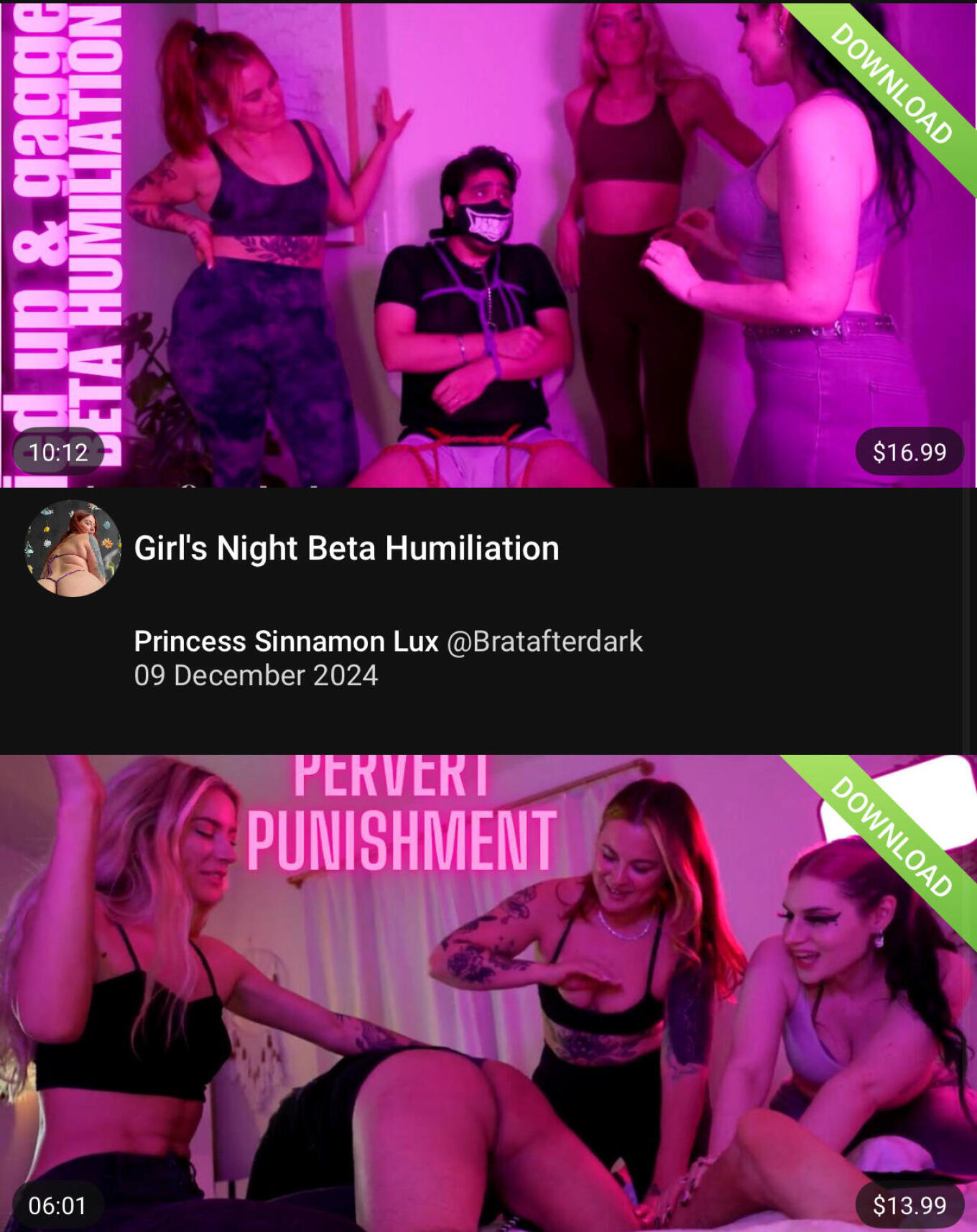Open Princess Sinnamon Lux's profile avatar
Screen dimensions: 977x1232
[x=73, y=548]
